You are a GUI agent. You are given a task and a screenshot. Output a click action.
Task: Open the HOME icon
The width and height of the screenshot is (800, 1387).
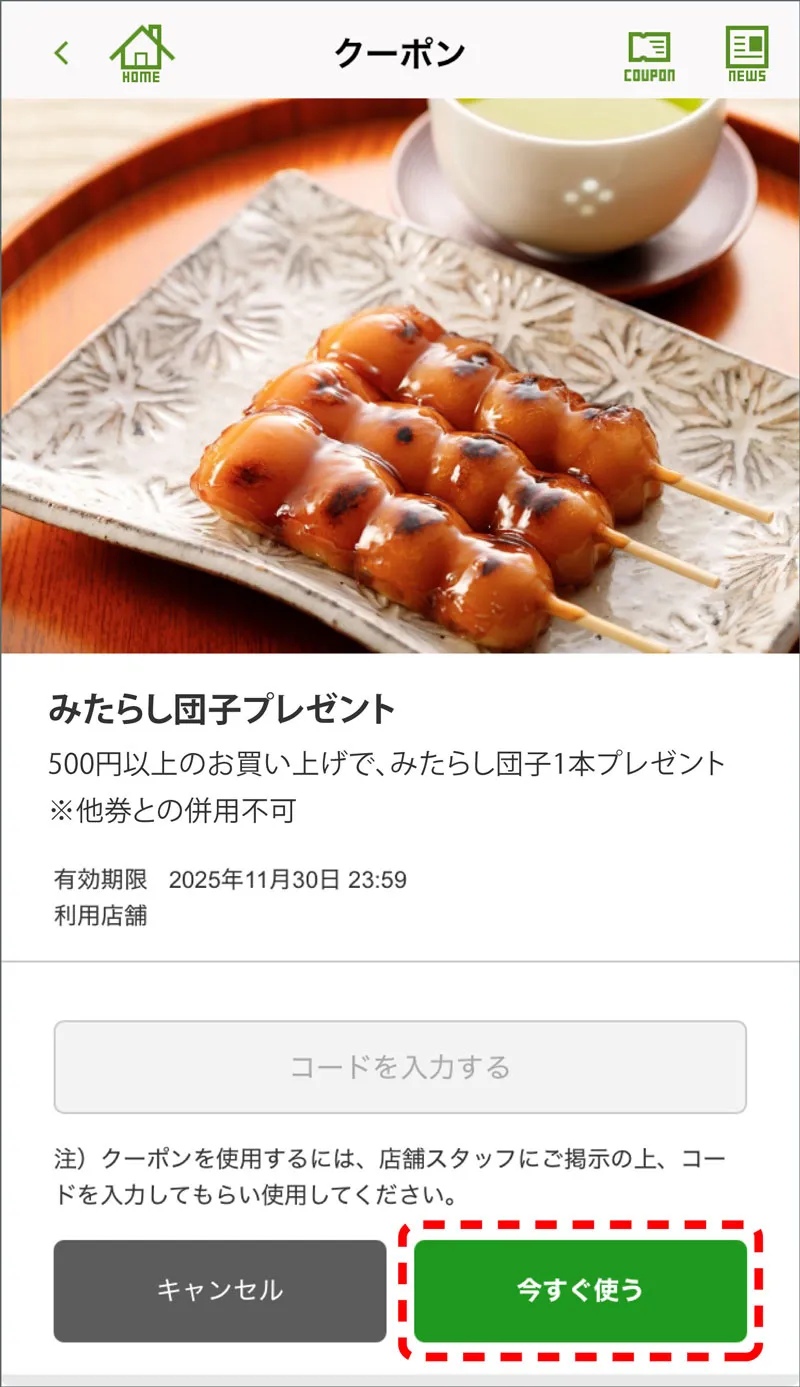141,52
